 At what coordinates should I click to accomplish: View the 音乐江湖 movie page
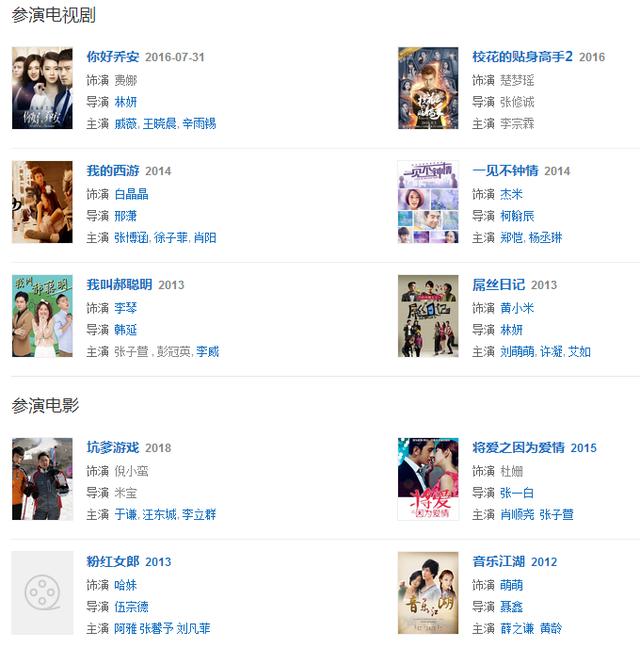coord(499,562)
